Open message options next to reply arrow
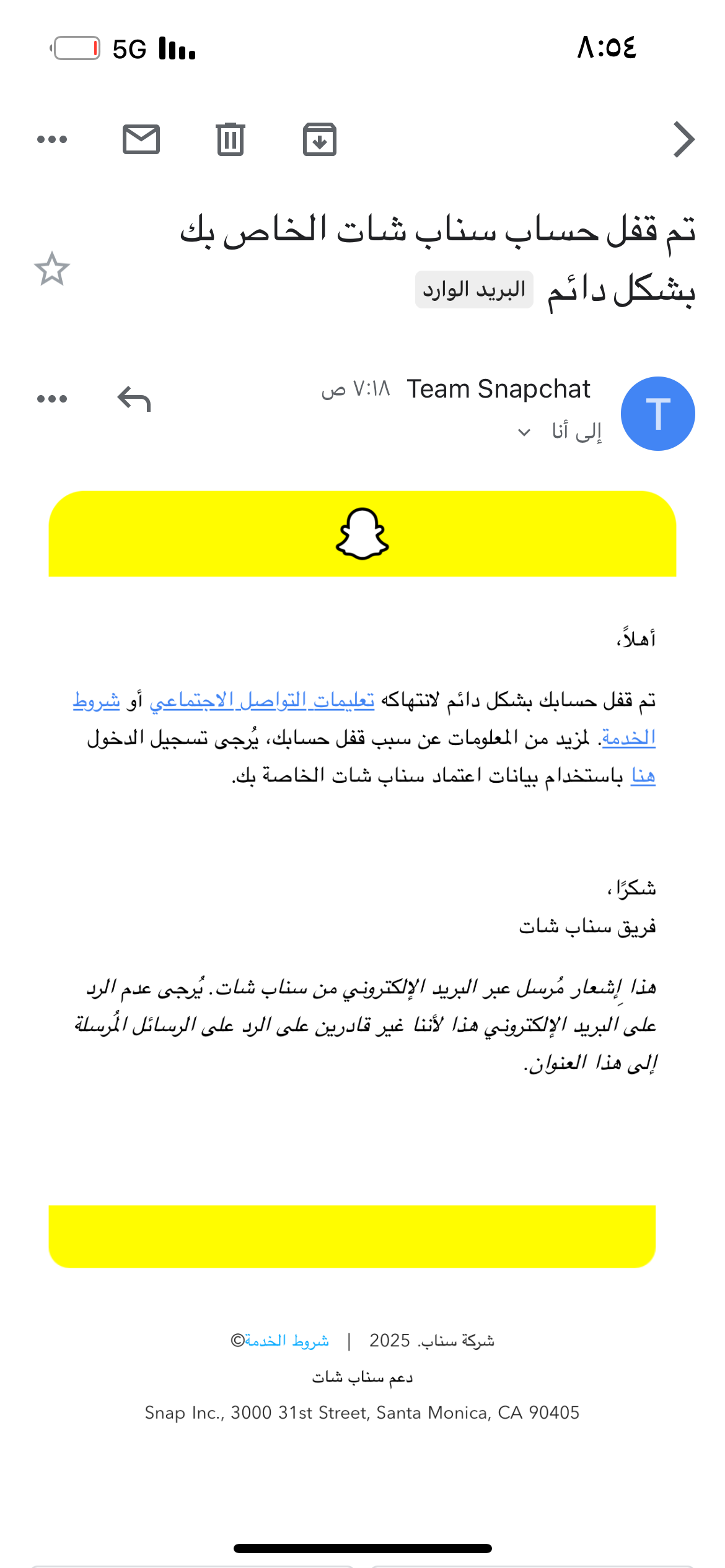 click(52, 399)
